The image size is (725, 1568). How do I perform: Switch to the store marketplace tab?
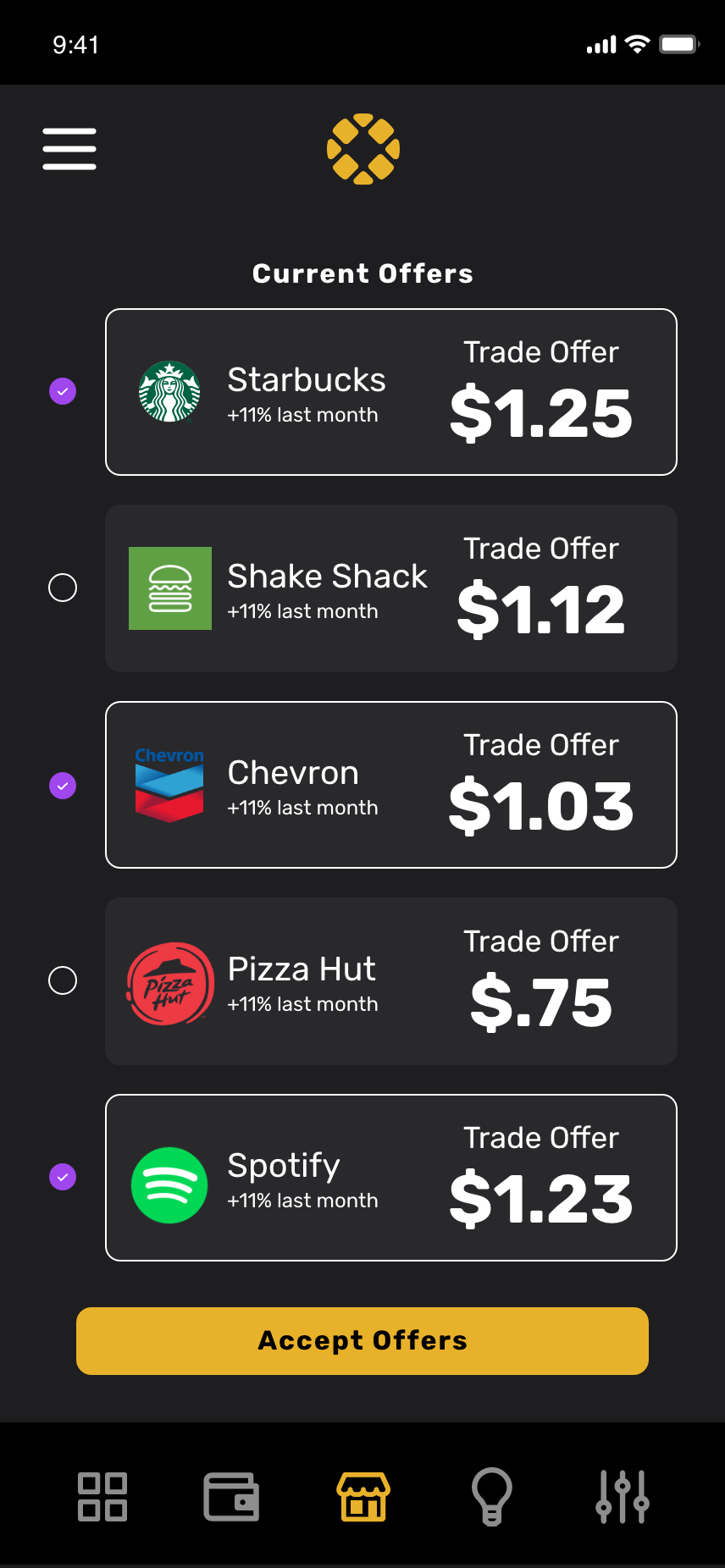pos(363,1497)
